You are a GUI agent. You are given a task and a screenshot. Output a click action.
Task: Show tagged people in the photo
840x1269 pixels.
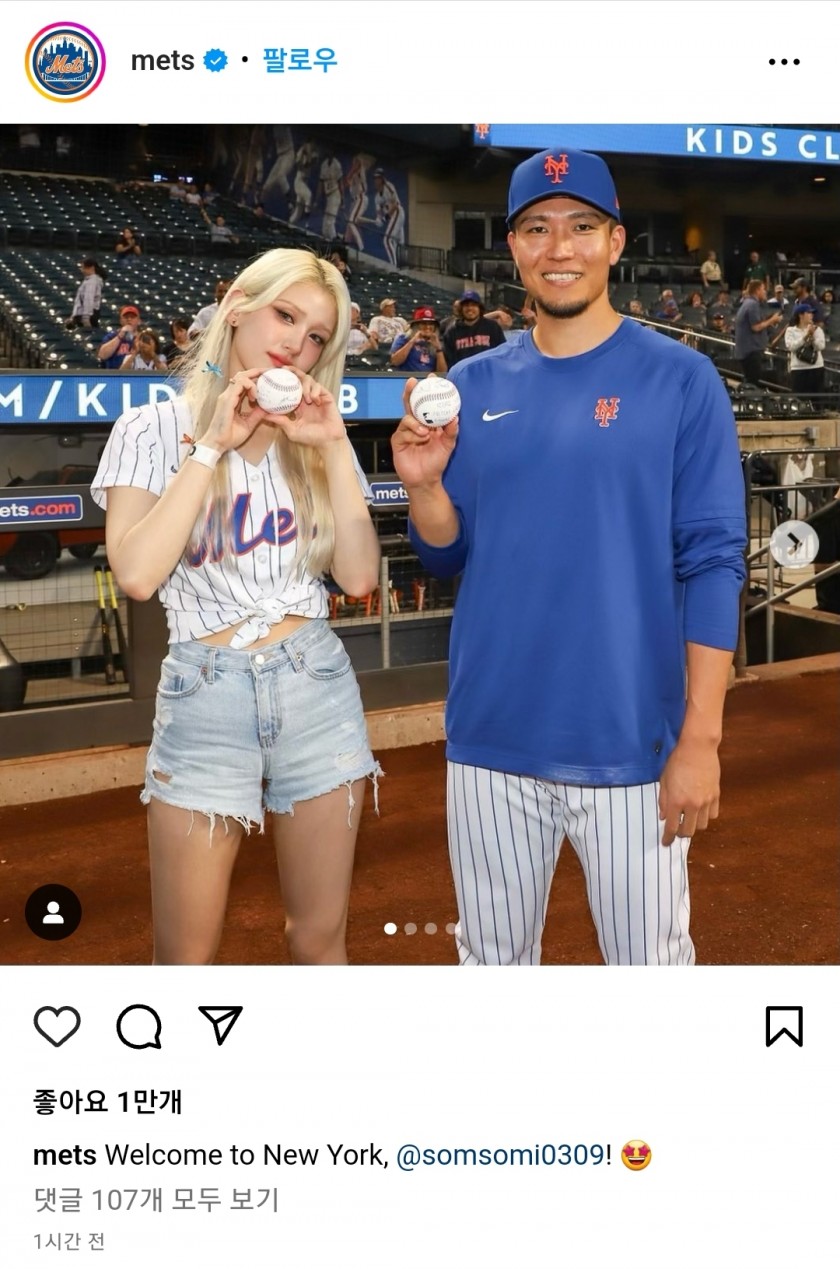[x=53, y=912]
